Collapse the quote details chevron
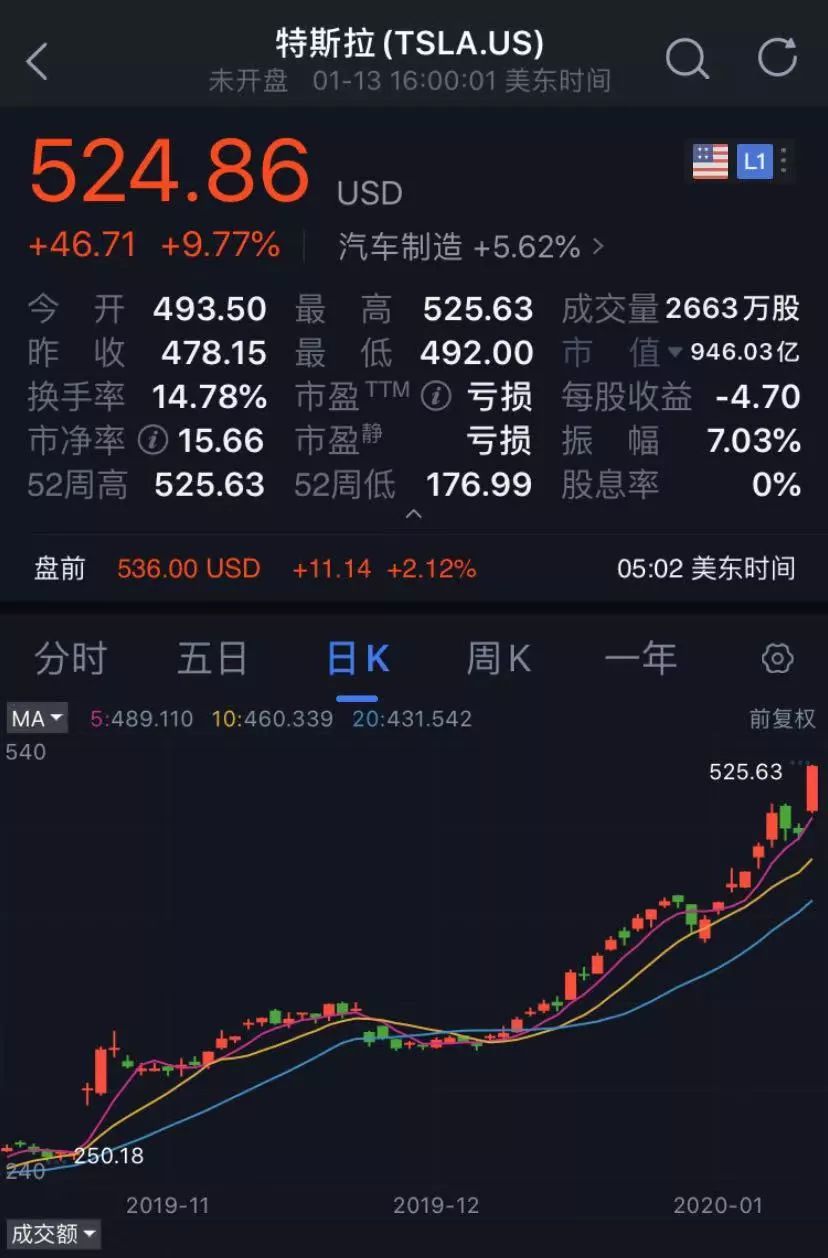The image size is (828, 1258). click(413, 514)
